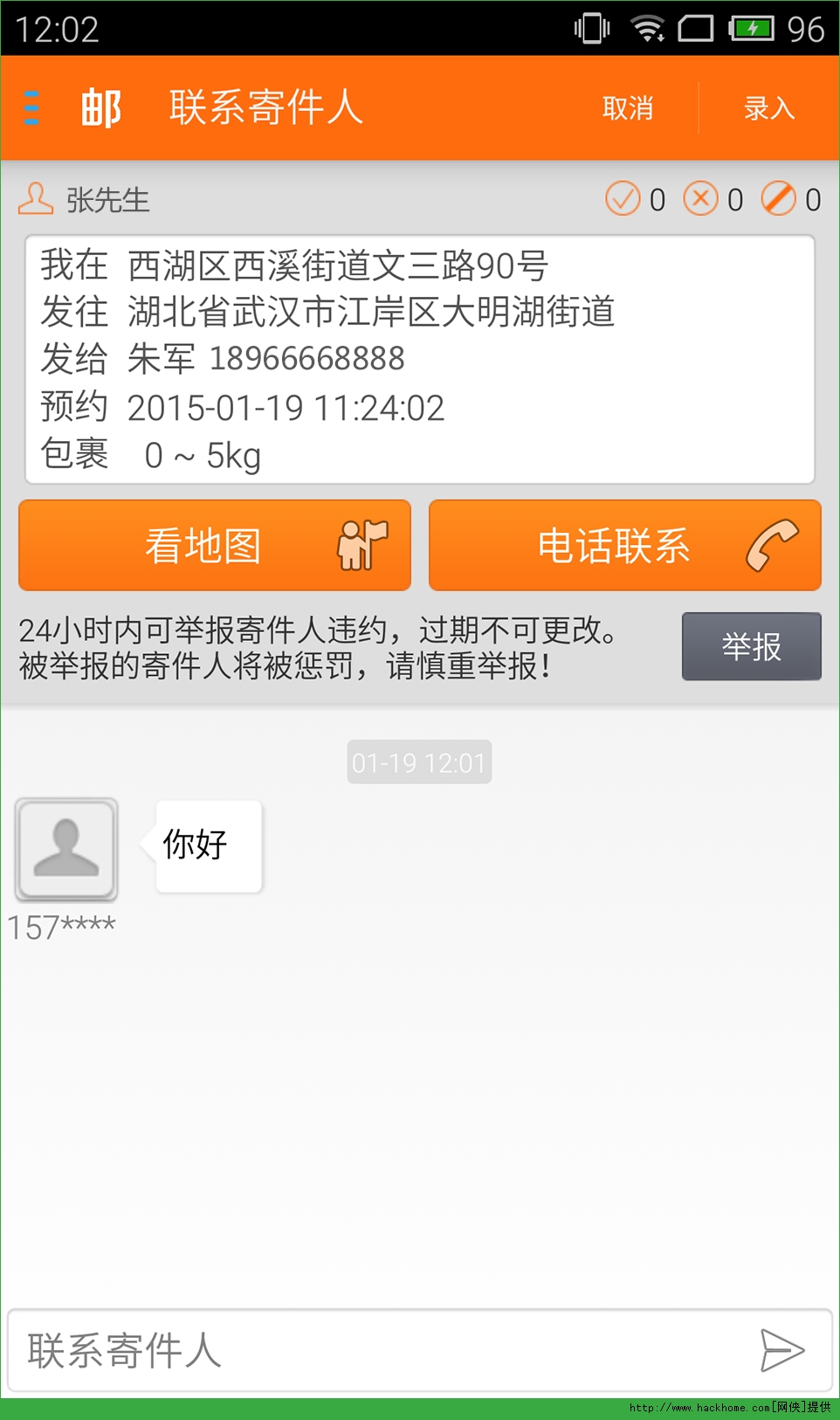Report the sender with 举报
The image size is (840, 1420).
click(751, 647)
